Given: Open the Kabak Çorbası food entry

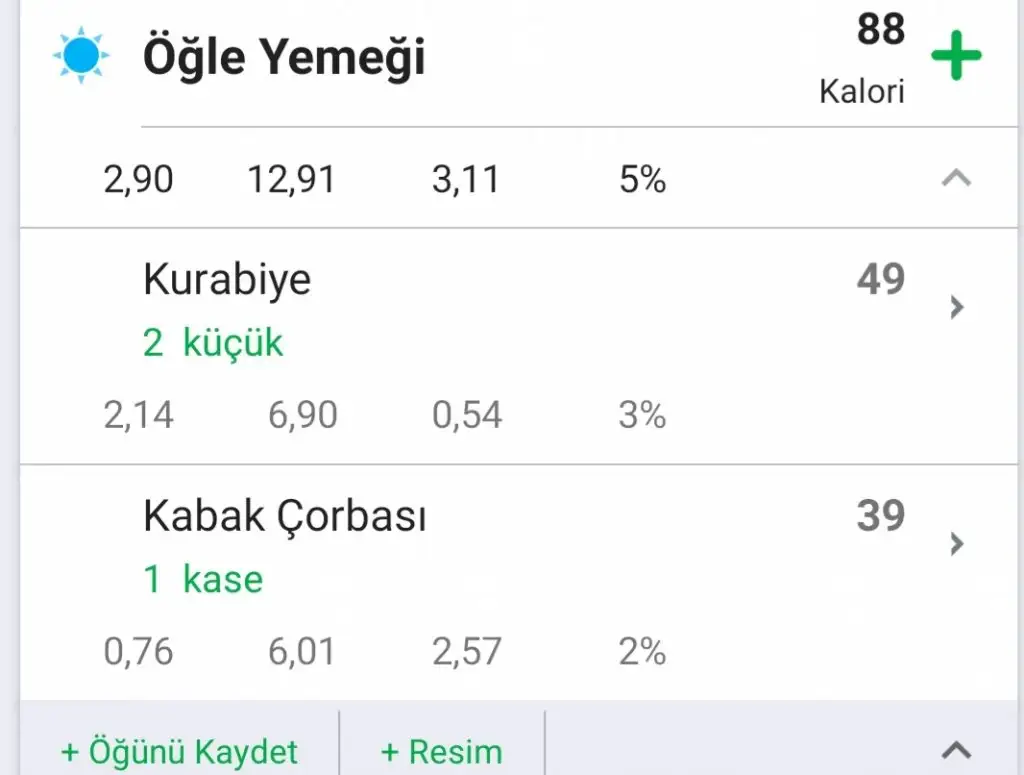Looking at the screenshot, I should (x=956, y=543).
